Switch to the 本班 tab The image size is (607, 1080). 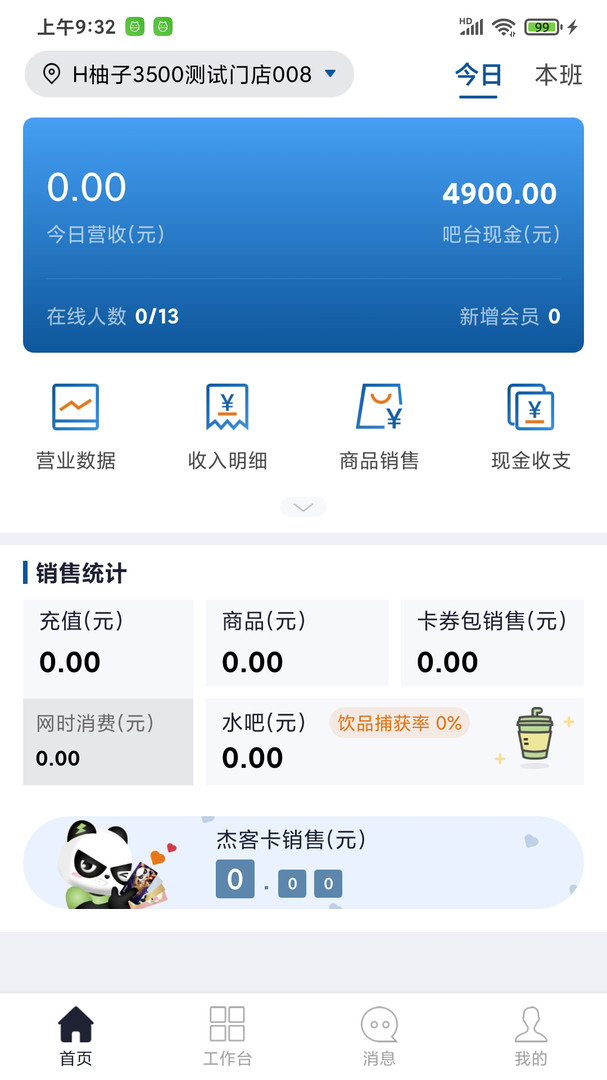[x=558, y=75]
